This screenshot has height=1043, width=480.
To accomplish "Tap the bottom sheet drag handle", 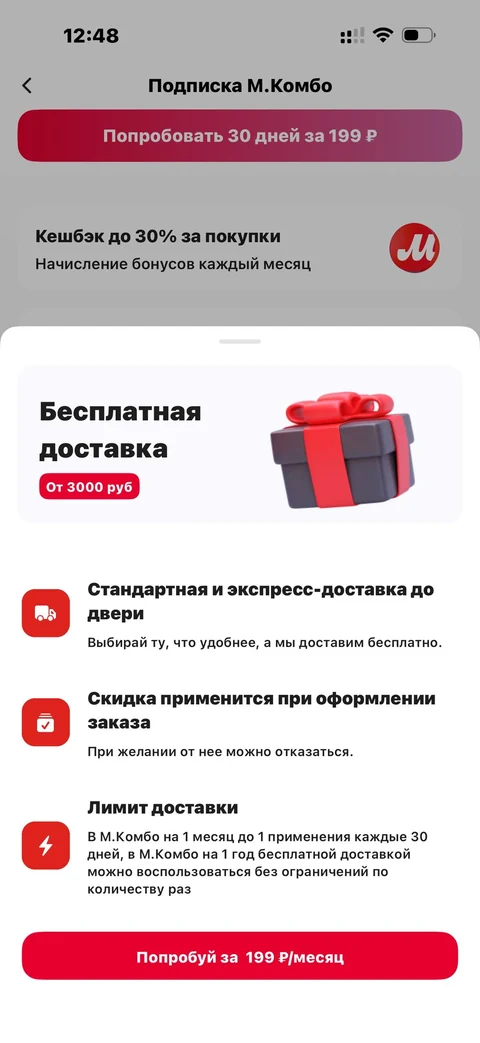I will tap(240, 341).
